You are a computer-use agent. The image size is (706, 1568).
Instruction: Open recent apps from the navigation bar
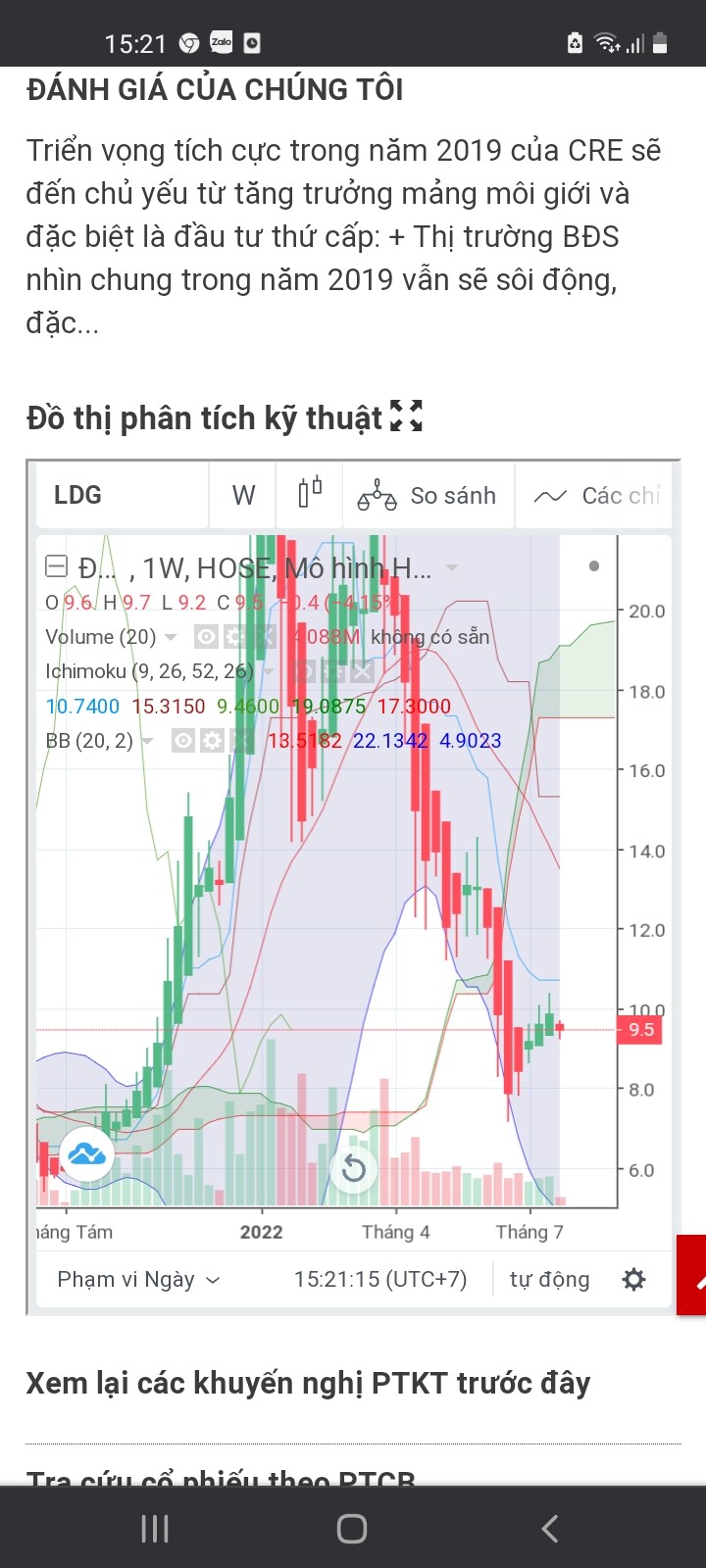coord(155,1528)
